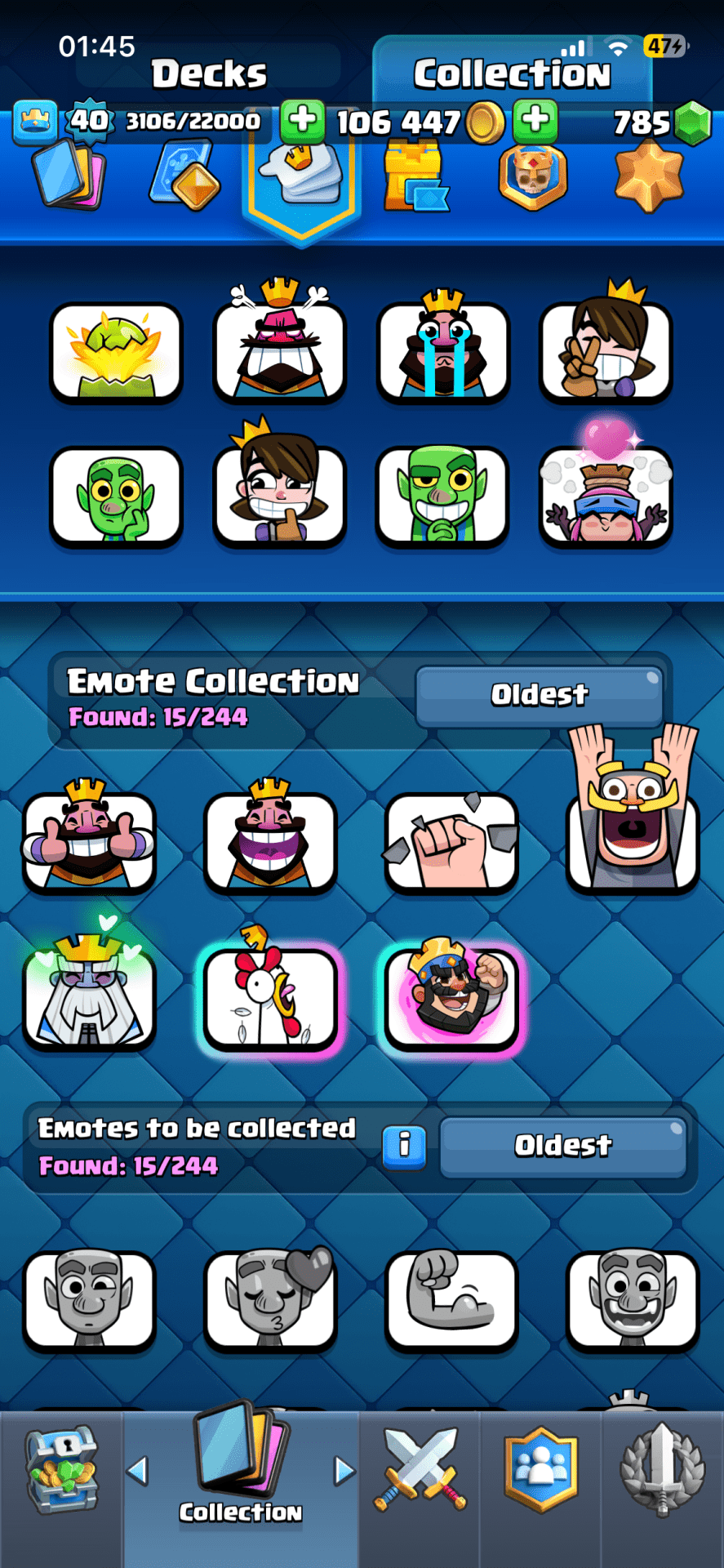Image resolution: width=724 pixels, height=1568 pixels.
Task: Open the tower troops sub-tab
Action: click(x=416, y=176)
